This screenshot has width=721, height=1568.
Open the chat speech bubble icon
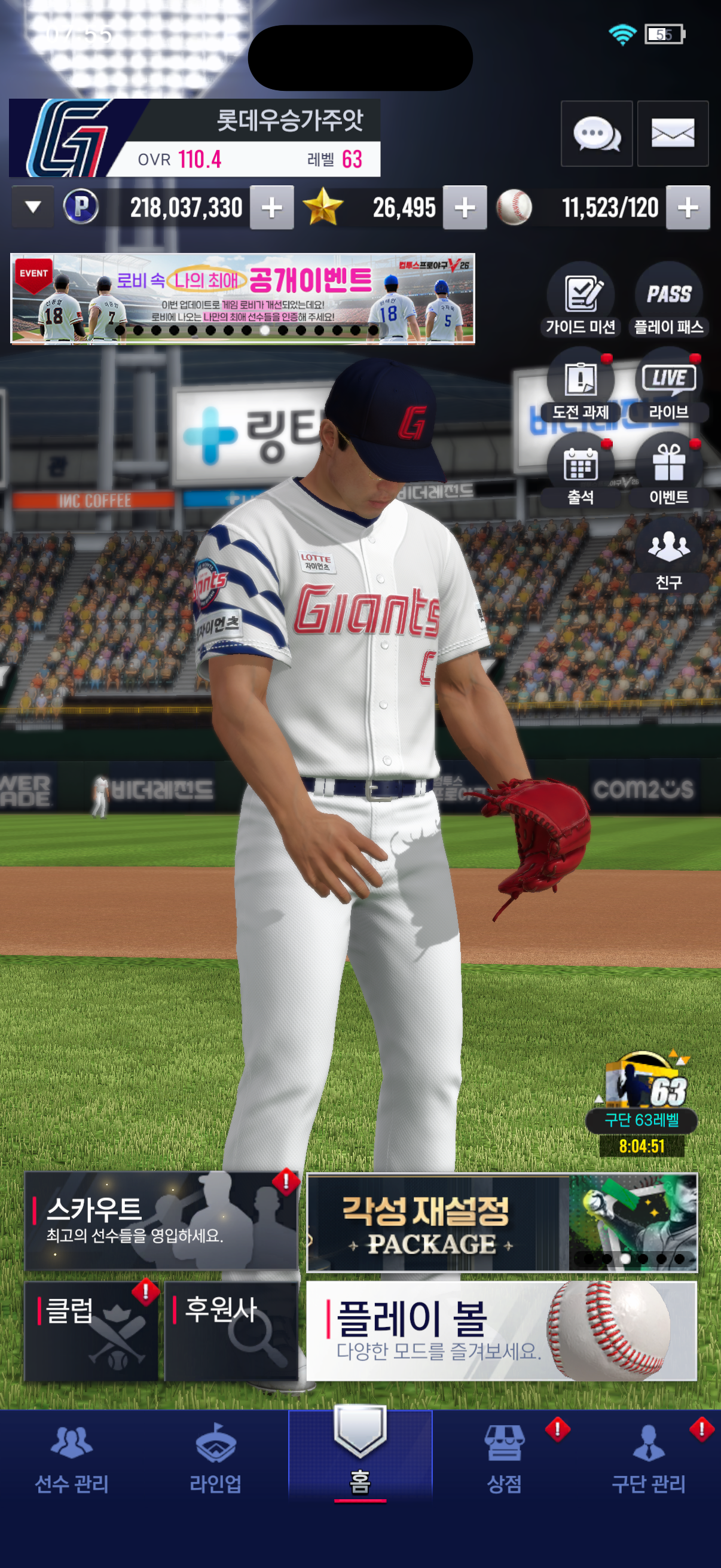pos(595,133)
